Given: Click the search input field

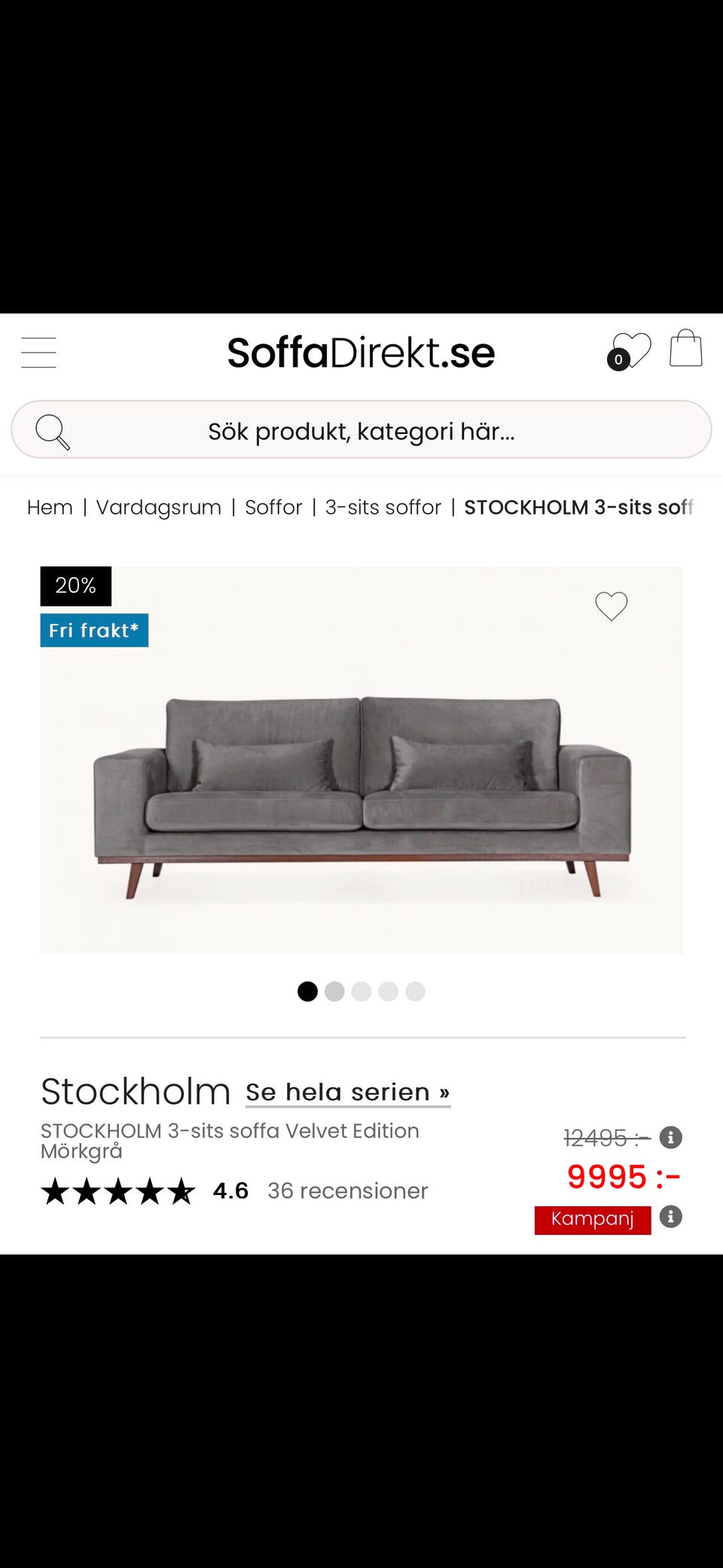Looking at the screenshot, I should pos(360,430).
